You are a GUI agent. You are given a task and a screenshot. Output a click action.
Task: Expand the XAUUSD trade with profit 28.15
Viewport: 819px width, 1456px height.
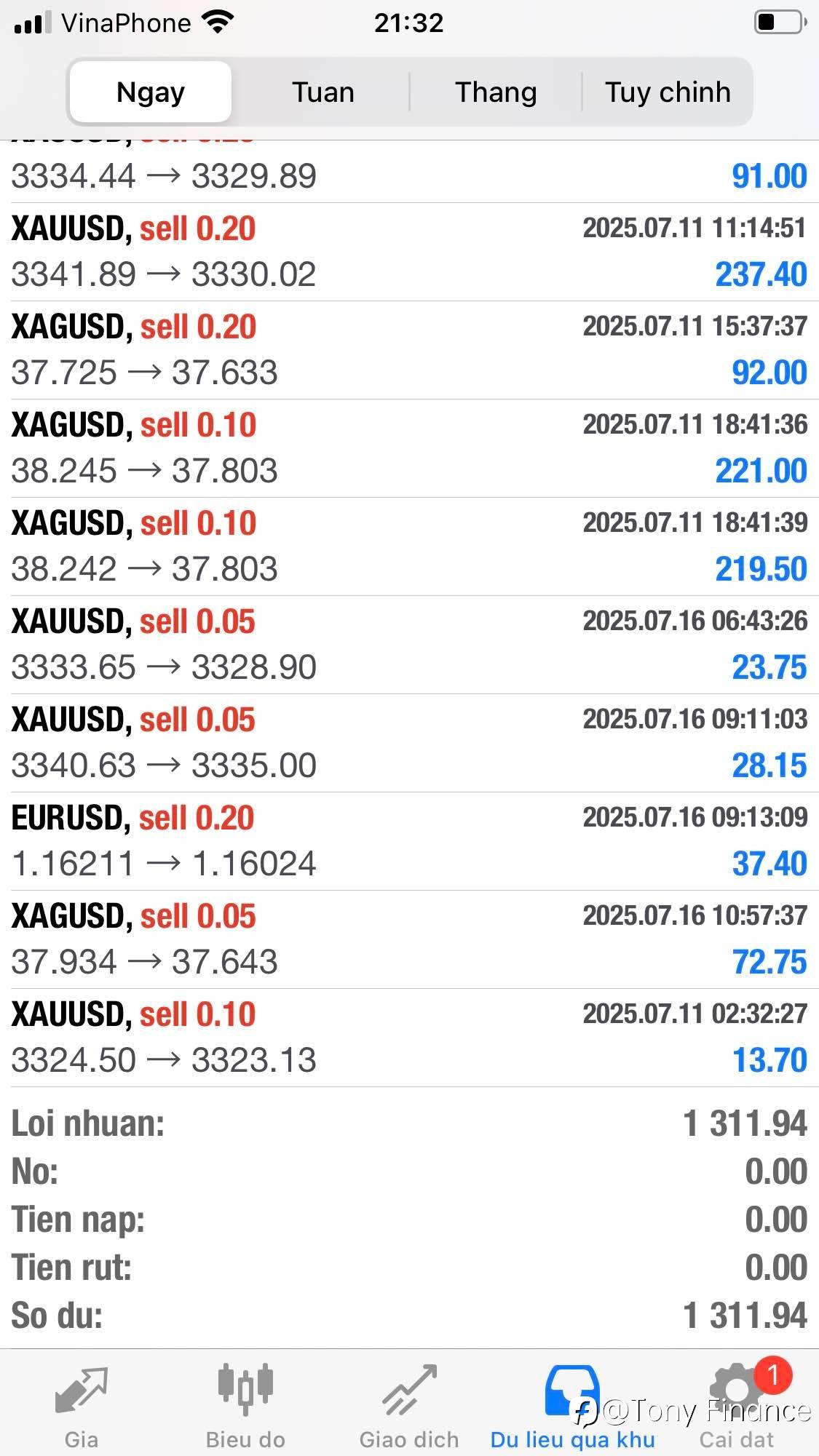pos(409,743)
